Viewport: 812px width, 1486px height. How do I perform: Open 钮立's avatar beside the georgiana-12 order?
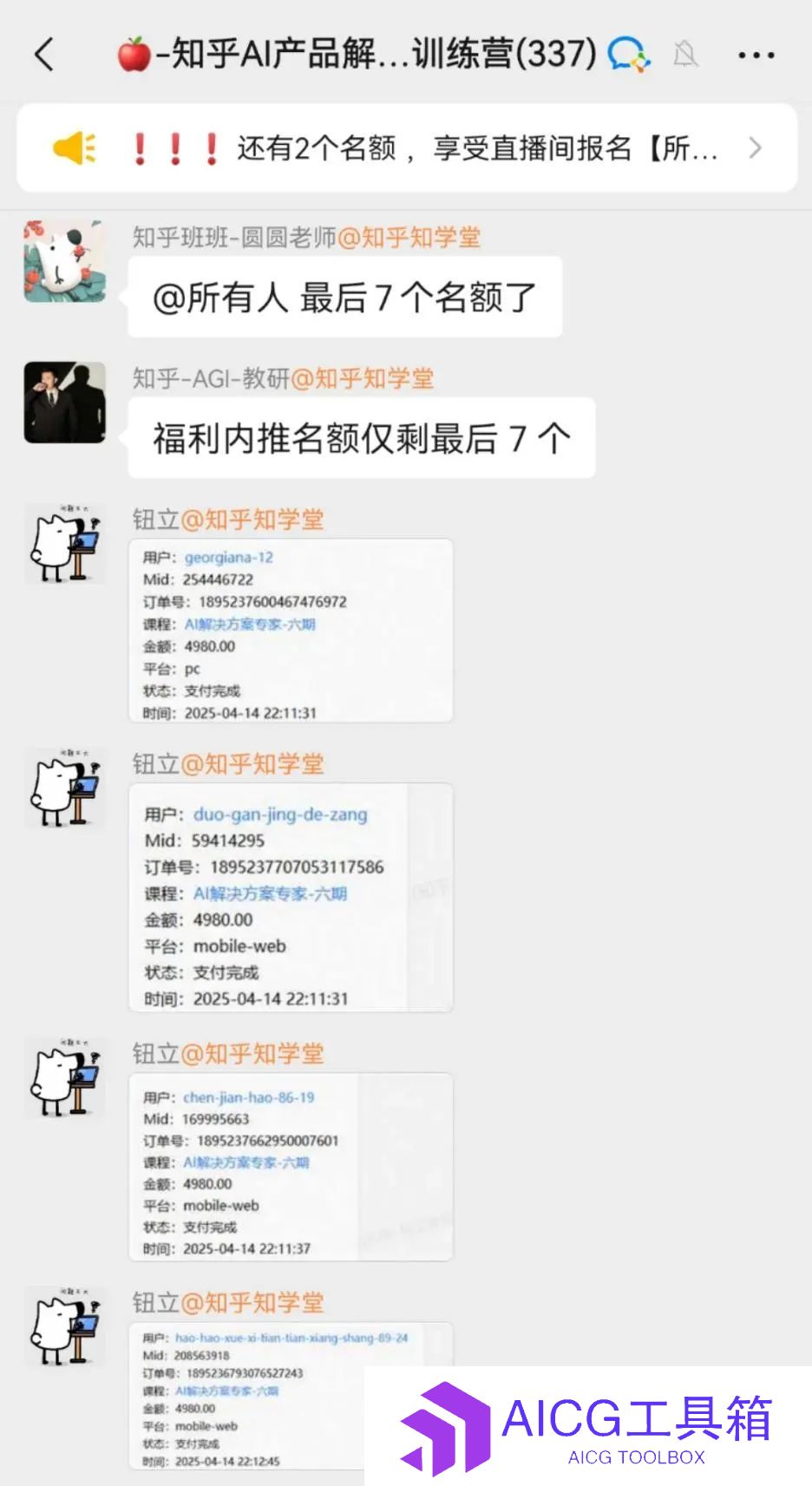pos(64,544)
